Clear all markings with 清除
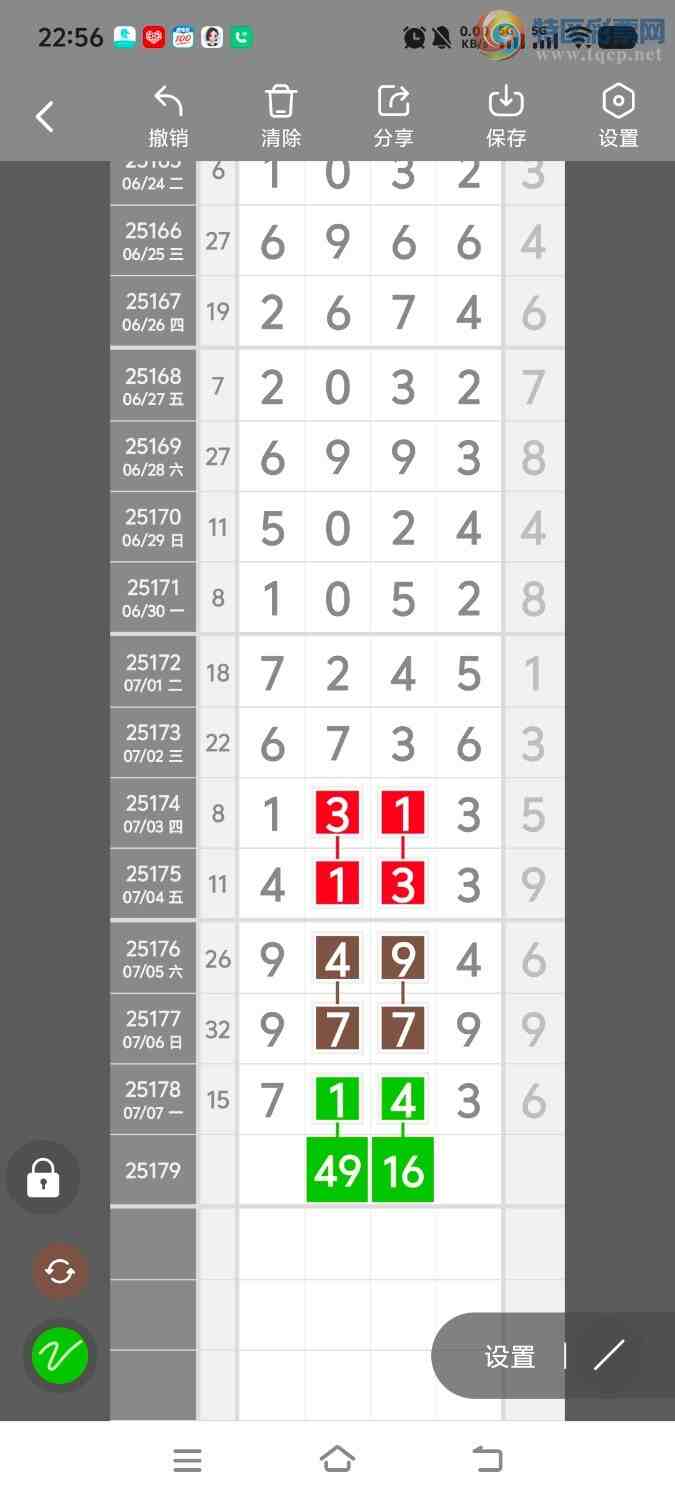The width and height of the screenshot is (675, 1500). pyautogui.click(x=281, y=117)
